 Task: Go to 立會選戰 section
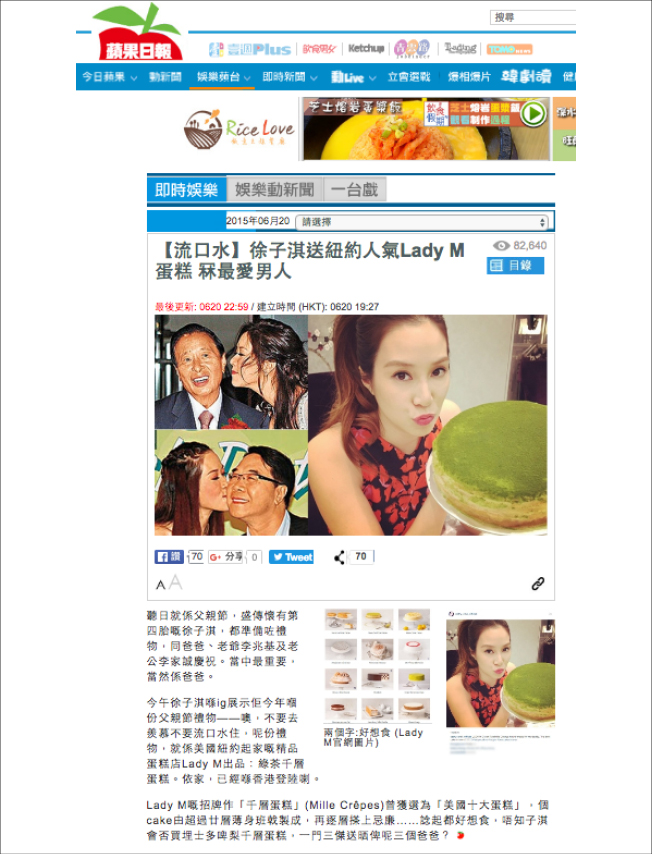(408, 77)
